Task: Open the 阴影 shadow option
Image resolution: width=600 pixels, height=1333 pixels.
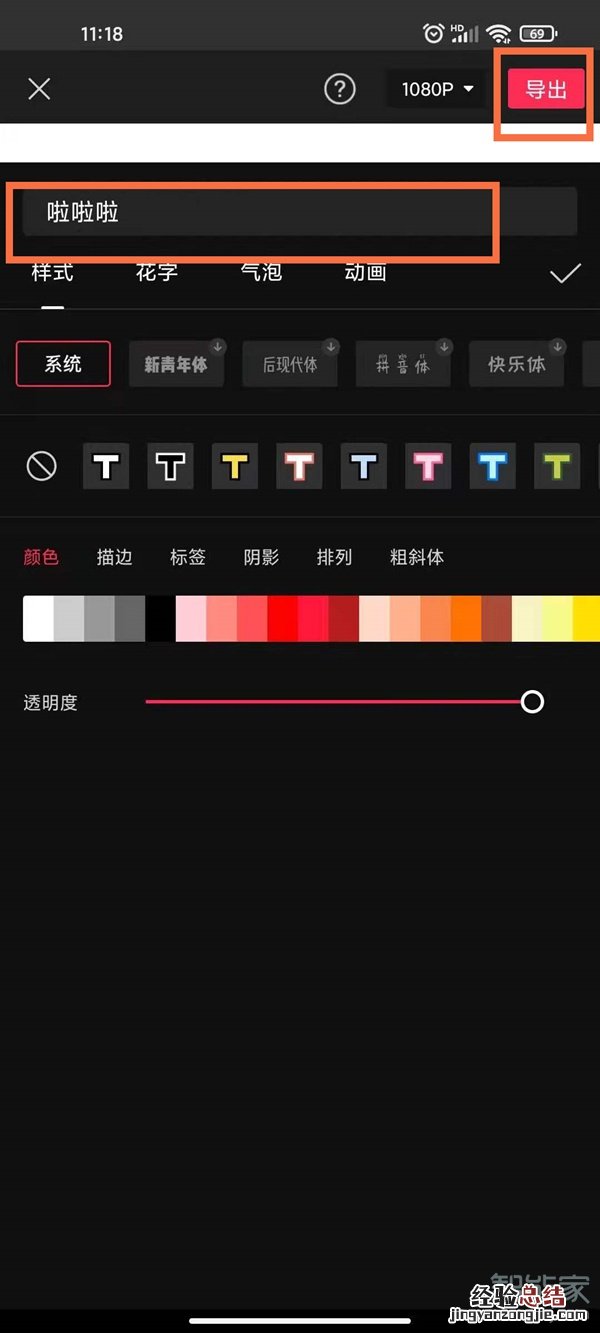Action: point(261,557)
